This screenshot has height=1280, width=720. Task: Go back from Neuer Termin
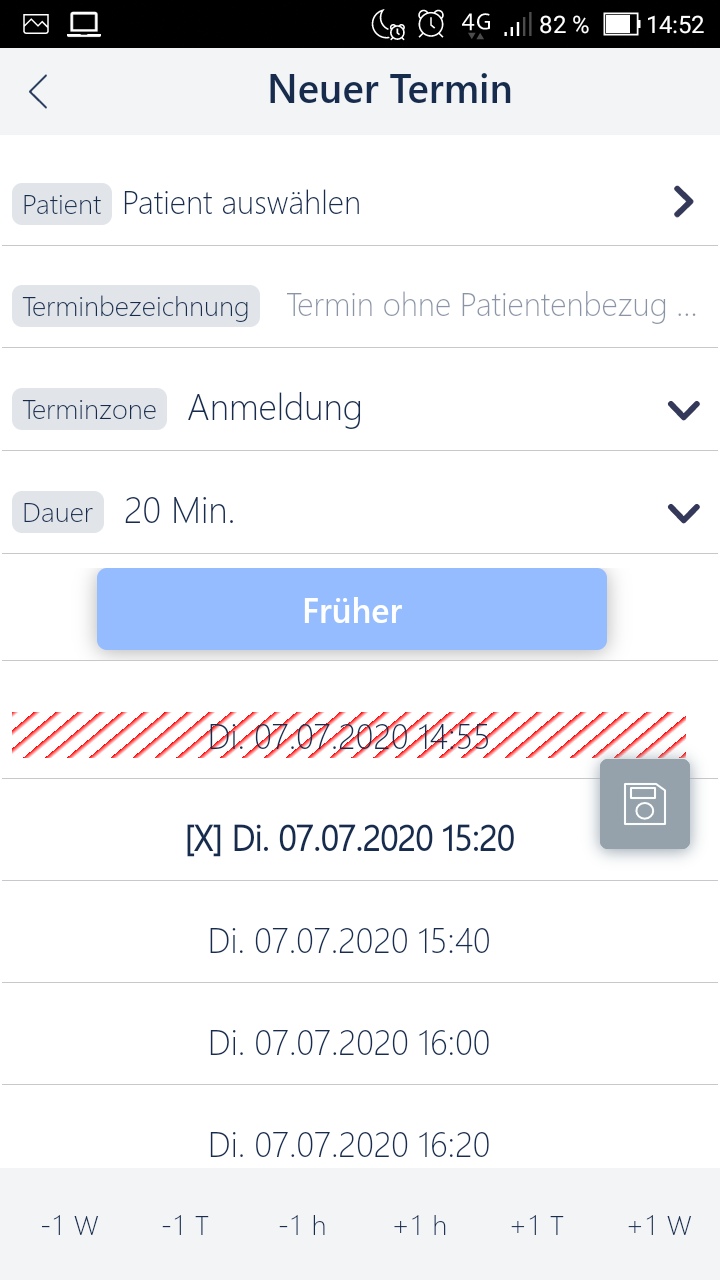(38, 91)
